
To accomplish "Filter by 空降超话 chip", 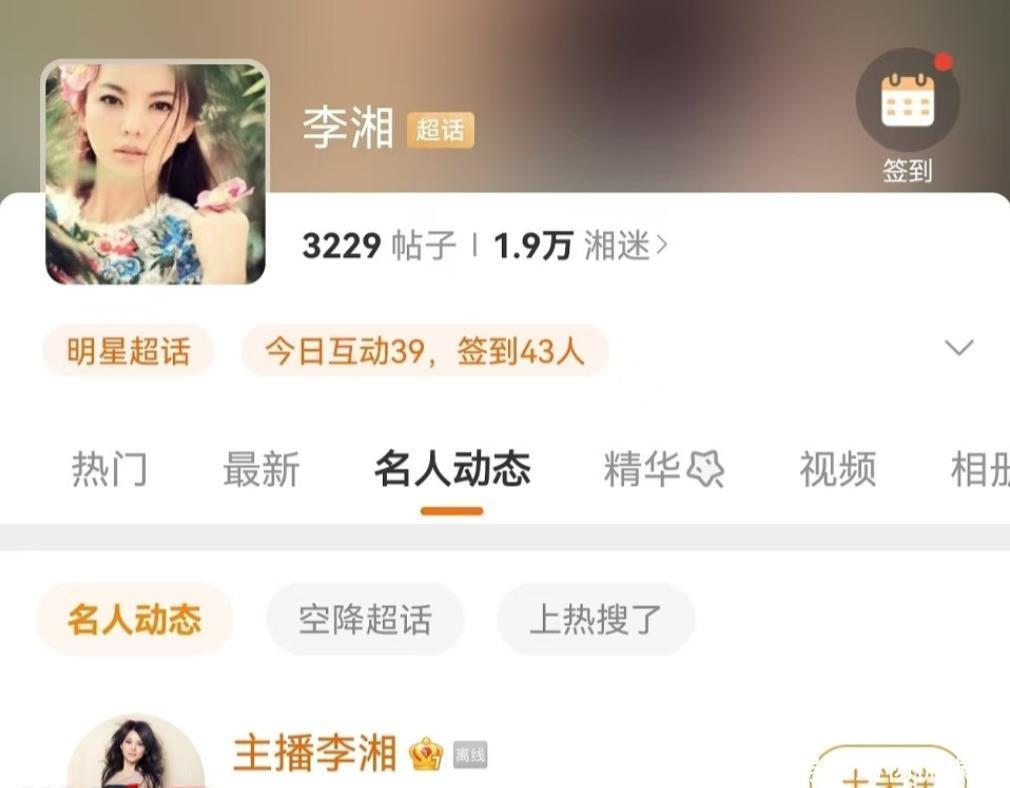I will pyautogui.click(x=365, y=619).
